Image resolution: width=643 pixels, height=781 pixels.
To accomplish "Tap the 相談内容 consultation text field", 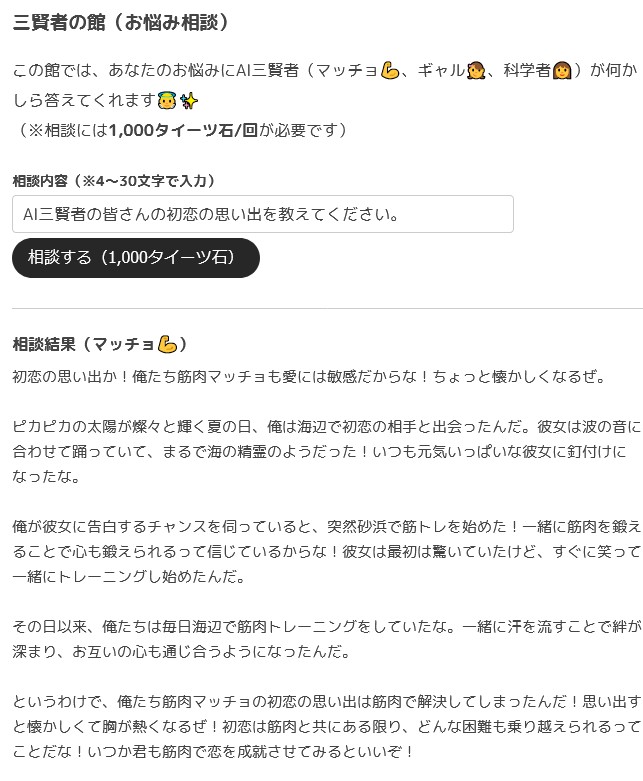I will click(262, 214).
